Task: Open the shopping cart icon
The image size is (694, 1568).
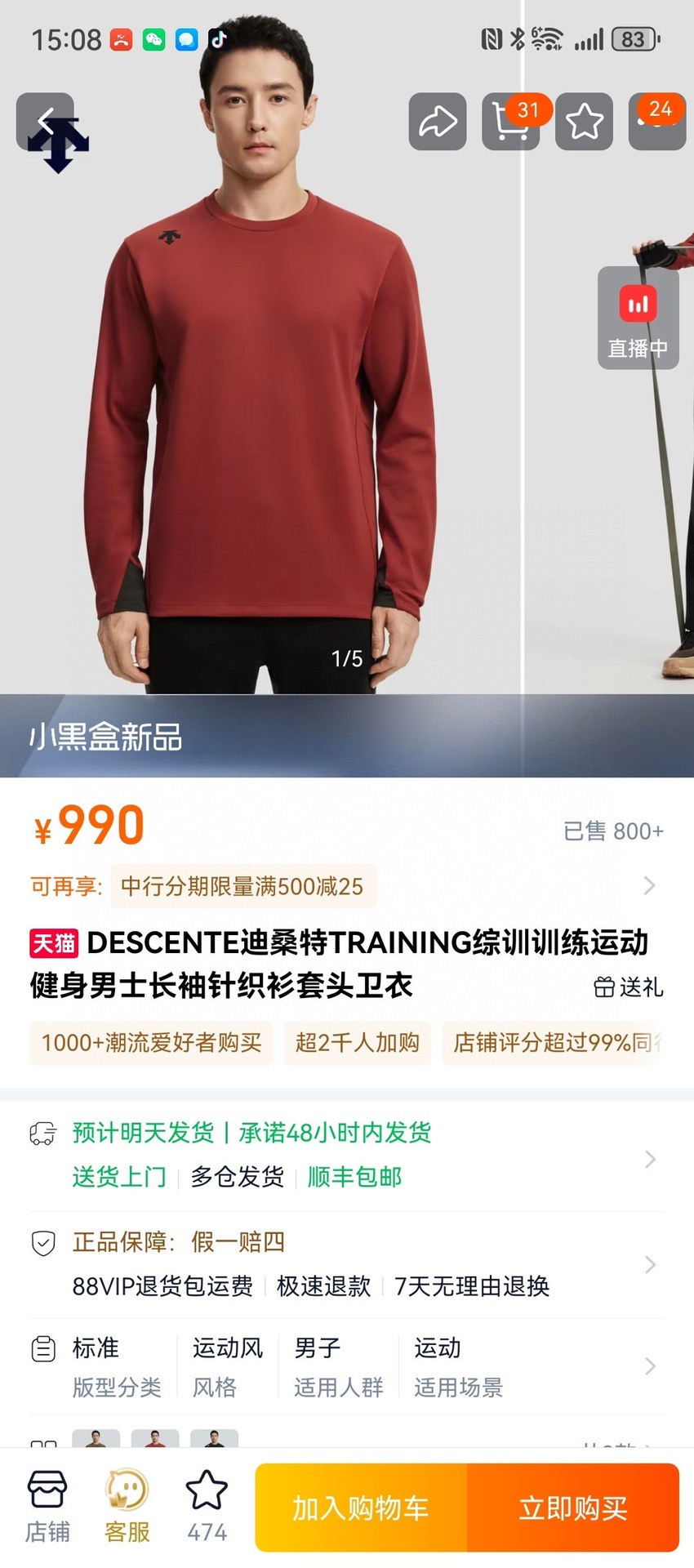Action: tap(510, 122)
